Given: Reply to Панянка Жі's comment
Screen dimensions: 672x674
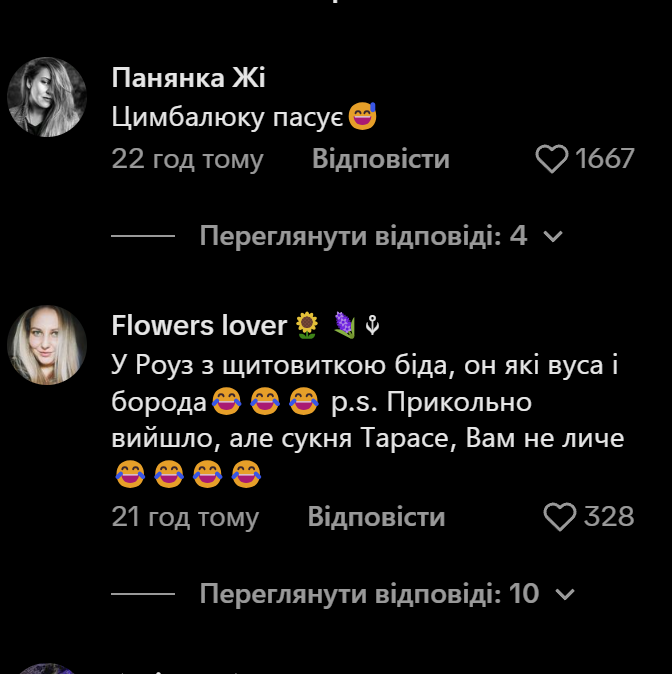Looking at the screenshot, I should click(x=380, y=159).
